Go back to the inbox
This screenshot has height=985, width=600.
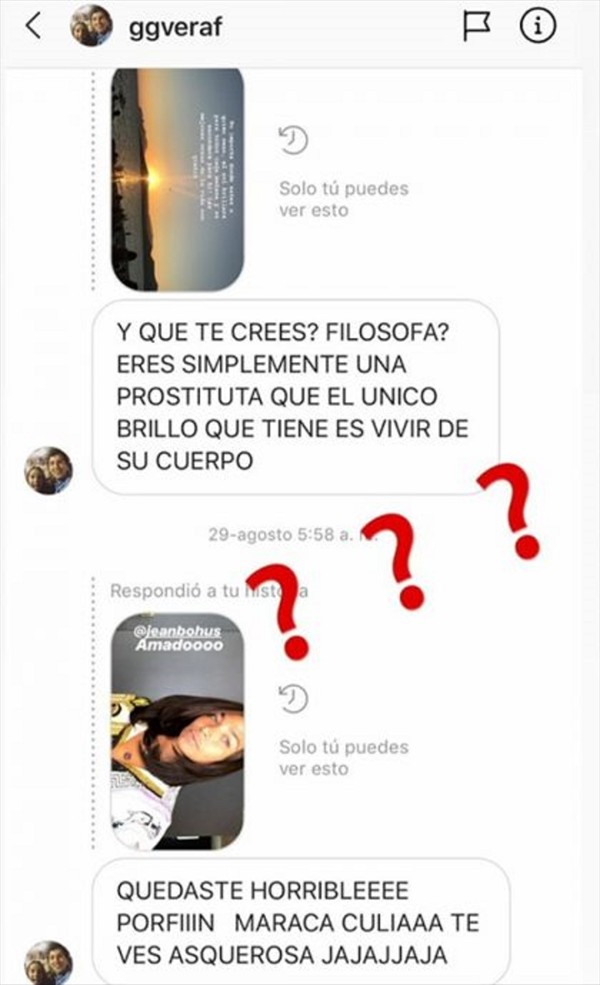click(x=33, y=28)
